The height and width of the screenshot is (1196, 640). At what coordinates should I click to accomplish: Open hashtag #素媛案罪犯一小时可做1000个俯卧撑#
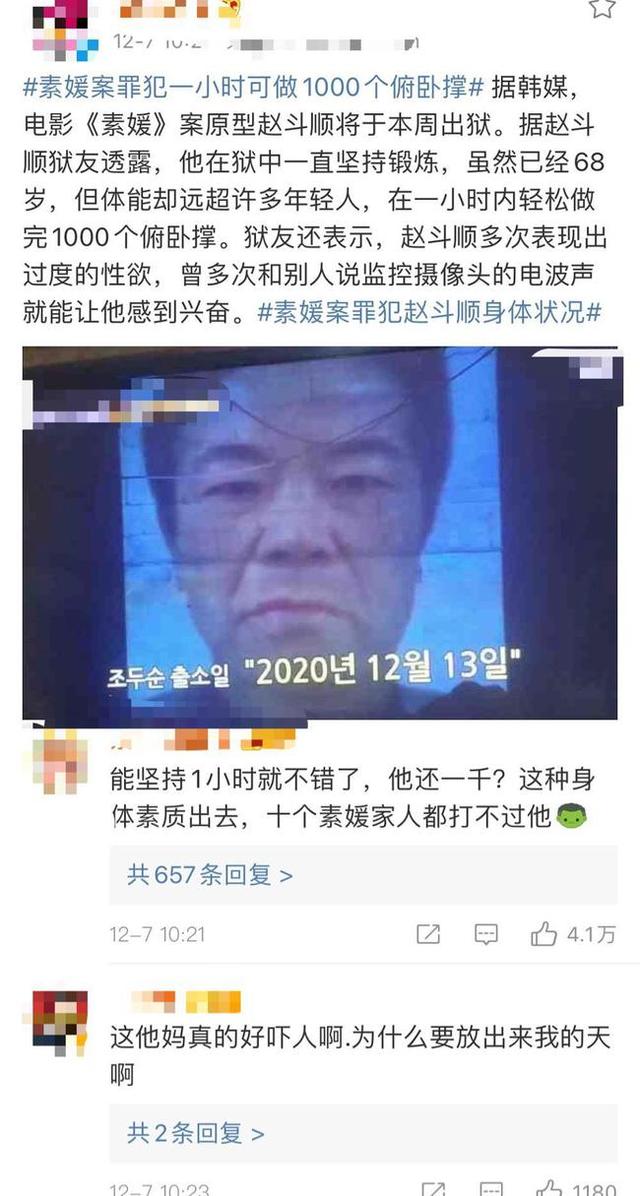tap(254, 87)
